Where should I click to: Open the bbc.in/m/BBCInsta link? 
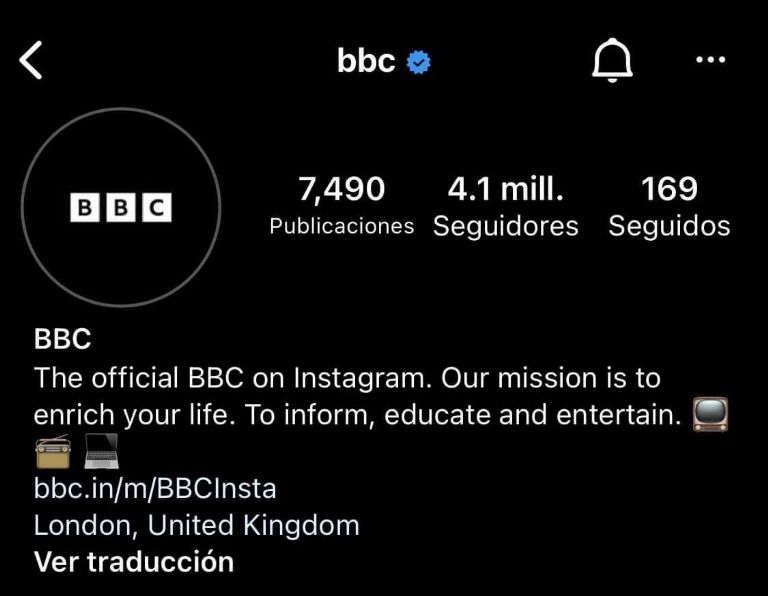155,489
